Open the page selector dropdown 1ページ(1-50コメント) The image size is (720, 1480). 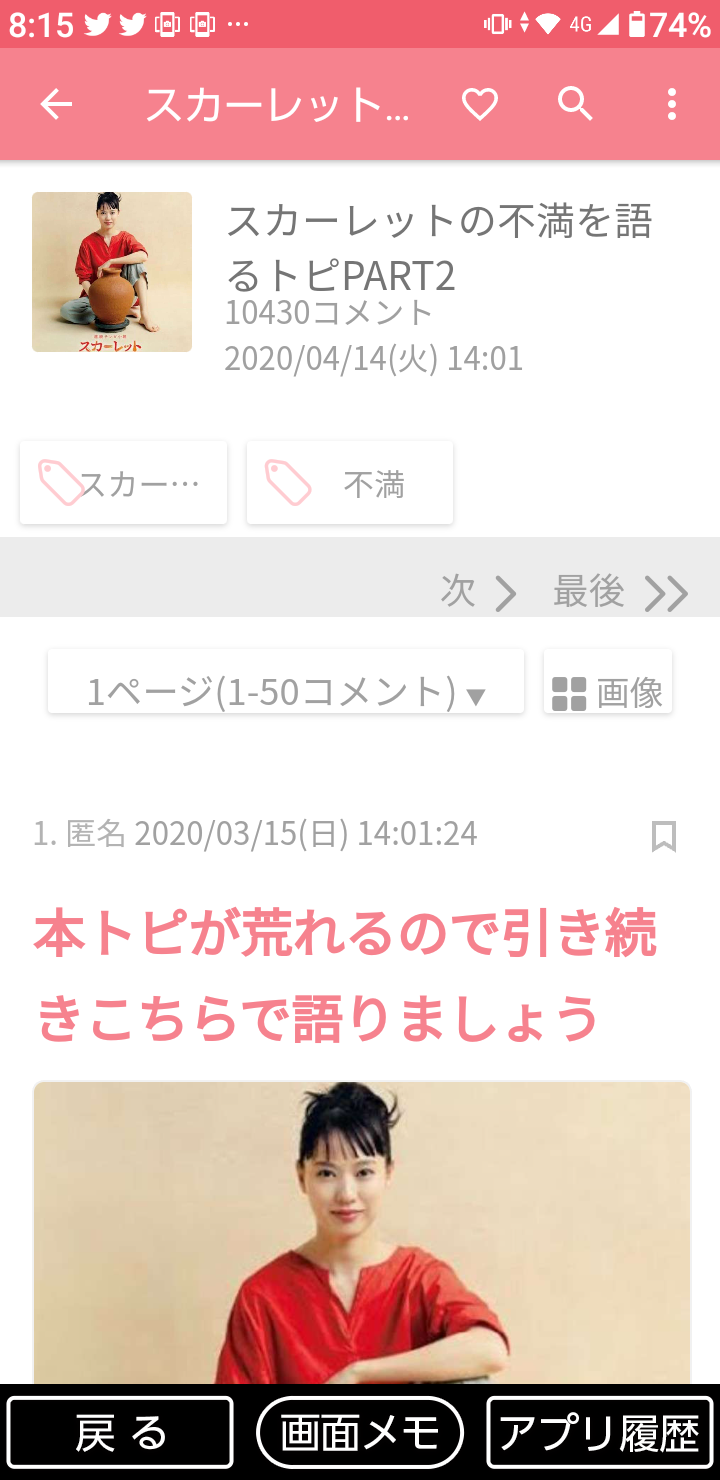coord(285,681)
